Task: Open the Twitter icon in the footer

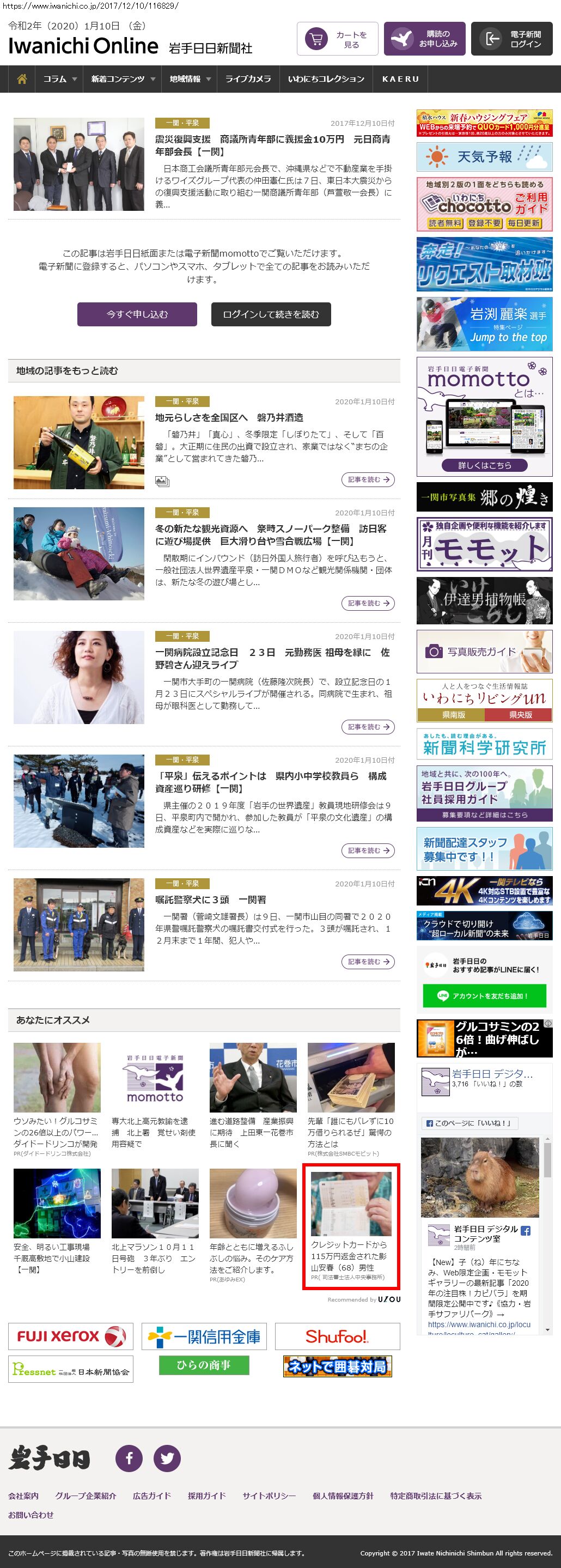Action: point(167,1458)
